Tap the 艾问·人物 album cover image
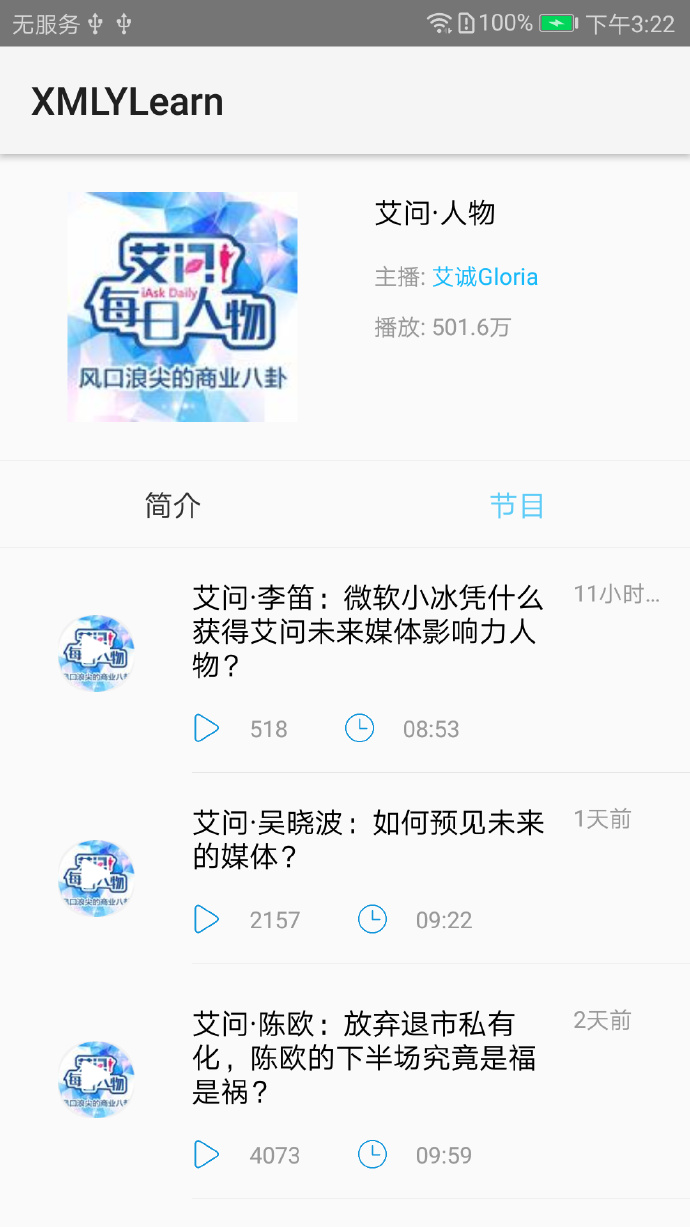690x1227 pixels. tap(182, 307)
